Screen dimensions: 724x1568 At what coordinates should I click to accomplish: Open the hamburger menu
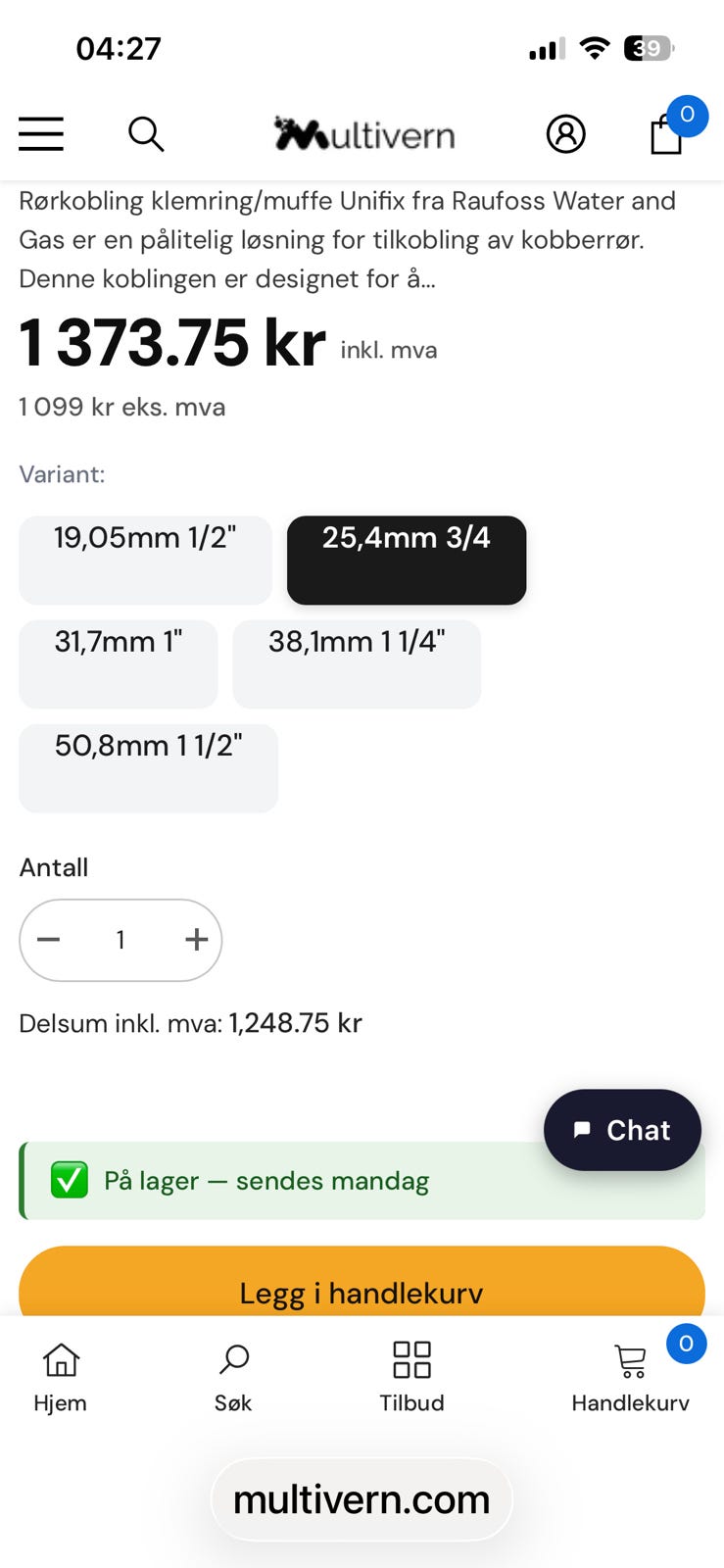click(41, 134)
